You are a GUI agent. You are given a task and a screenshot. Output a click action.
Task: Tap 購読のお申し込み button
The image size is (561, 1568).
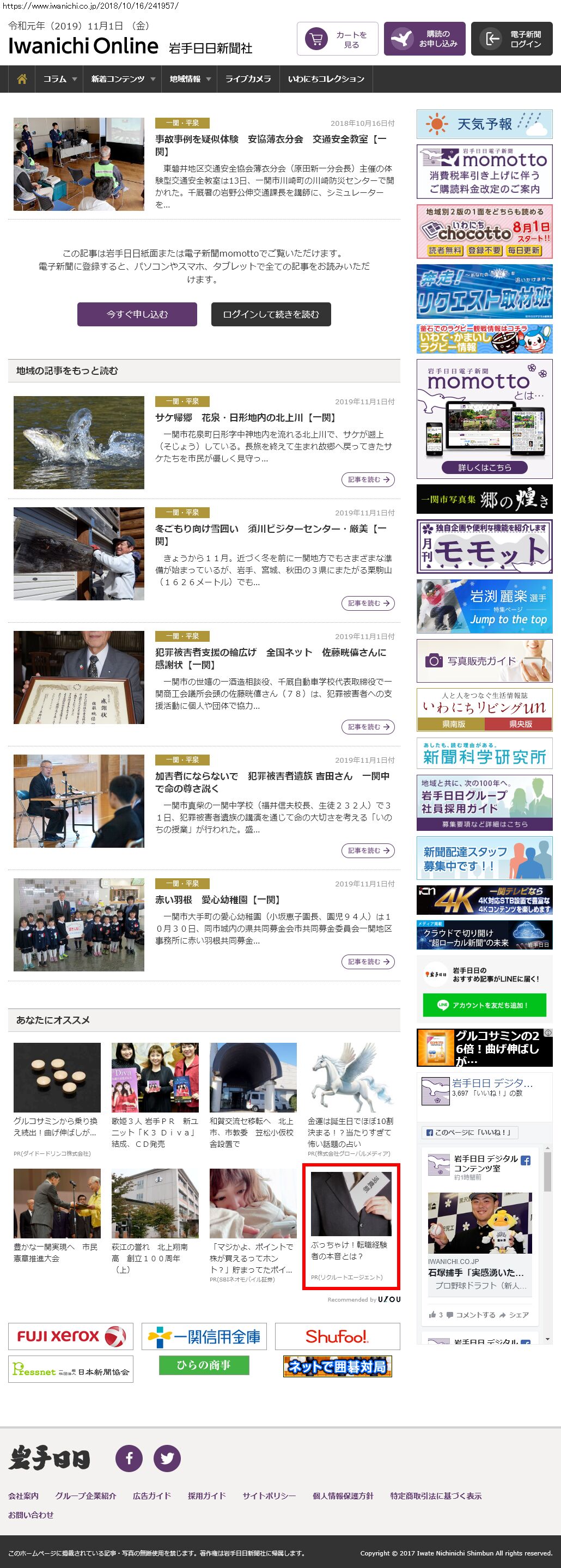[x=425, y=40]
